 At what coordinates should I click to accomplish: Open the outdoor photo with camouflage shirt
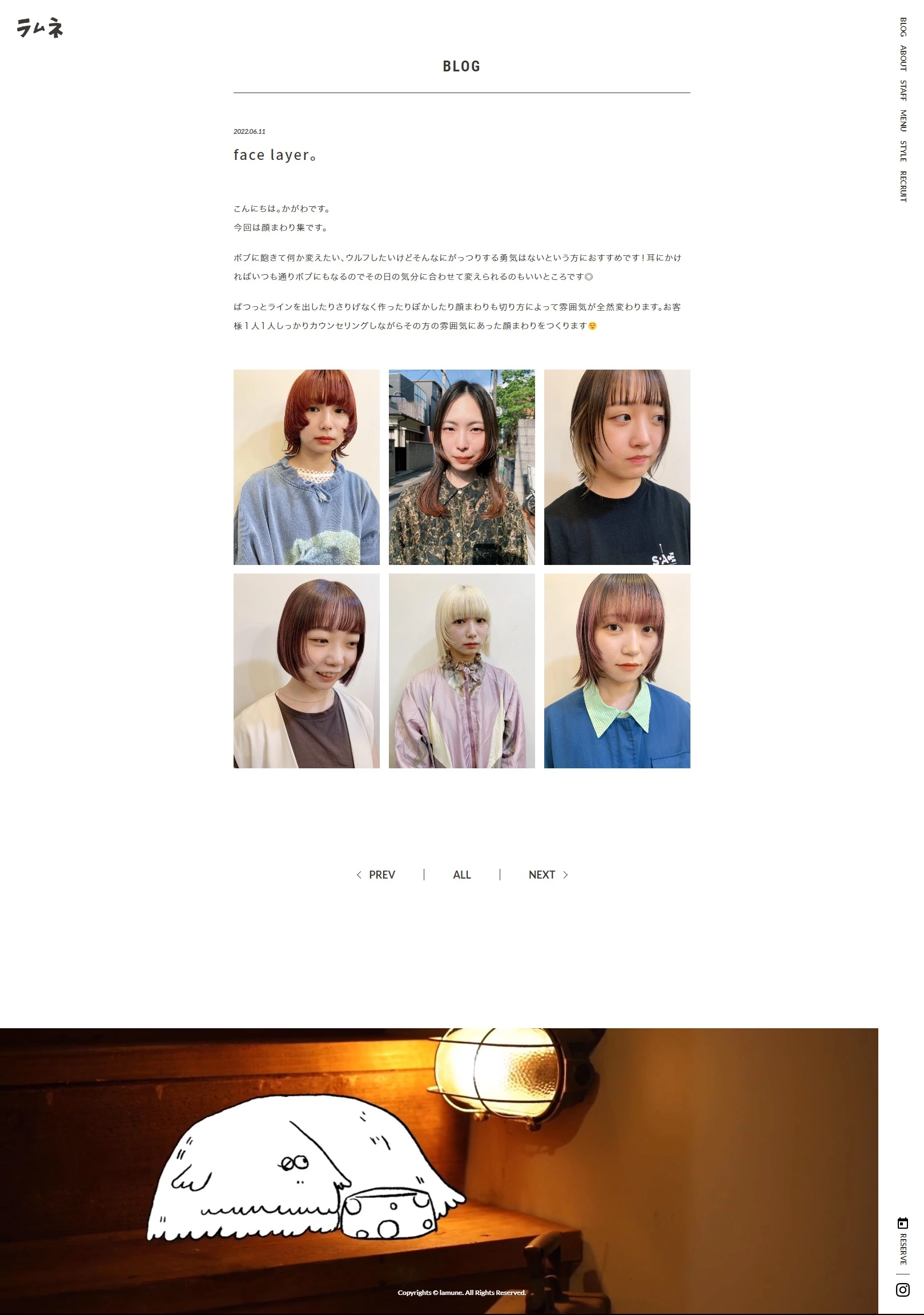(461, 467)
